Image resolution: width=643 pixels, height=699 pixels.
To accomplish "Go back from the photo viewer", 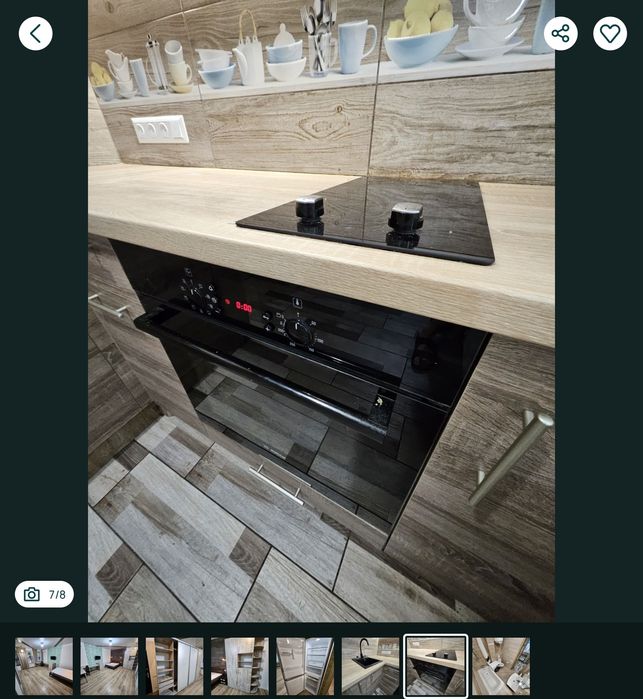I will click(35, 34).
